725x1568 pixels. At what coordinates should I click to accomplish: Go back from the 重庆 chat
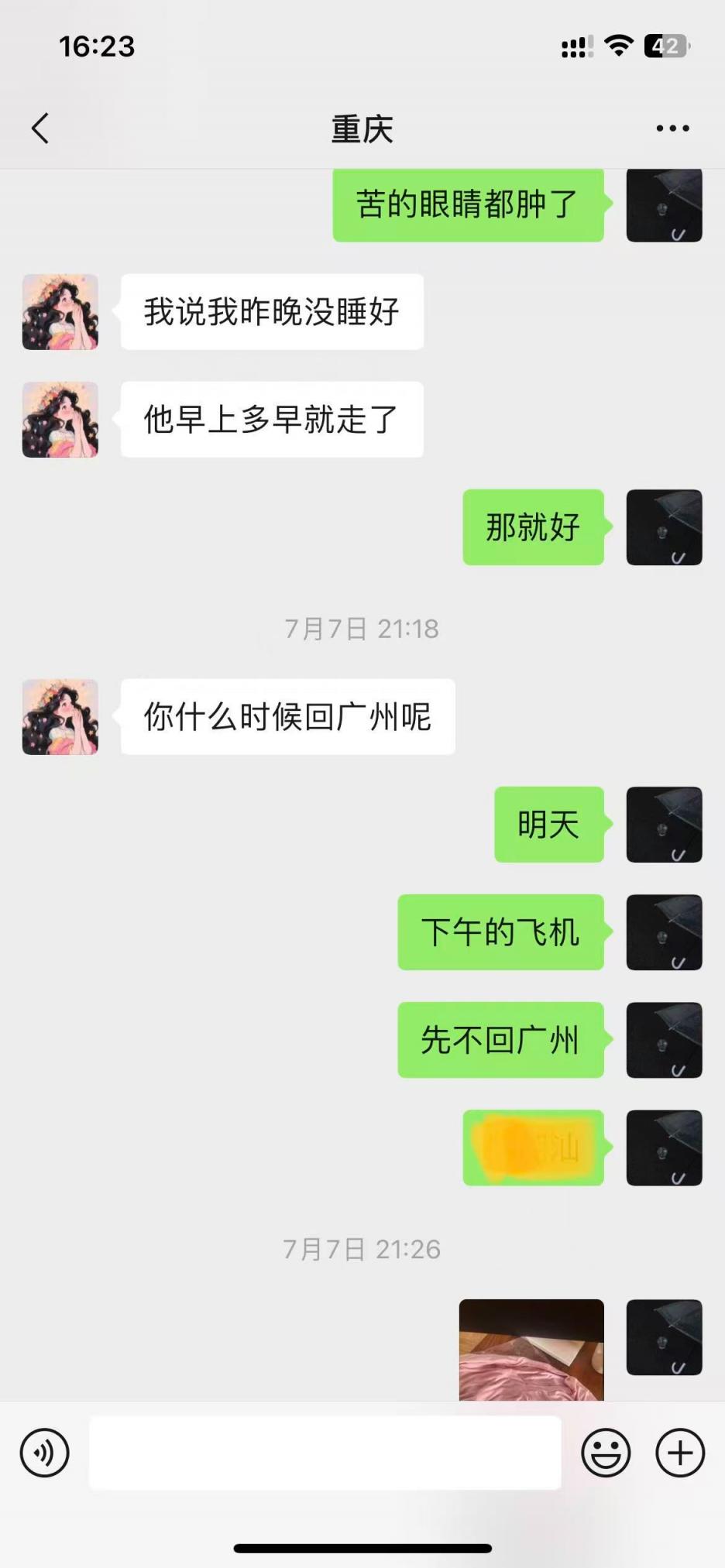pos(40,129)
